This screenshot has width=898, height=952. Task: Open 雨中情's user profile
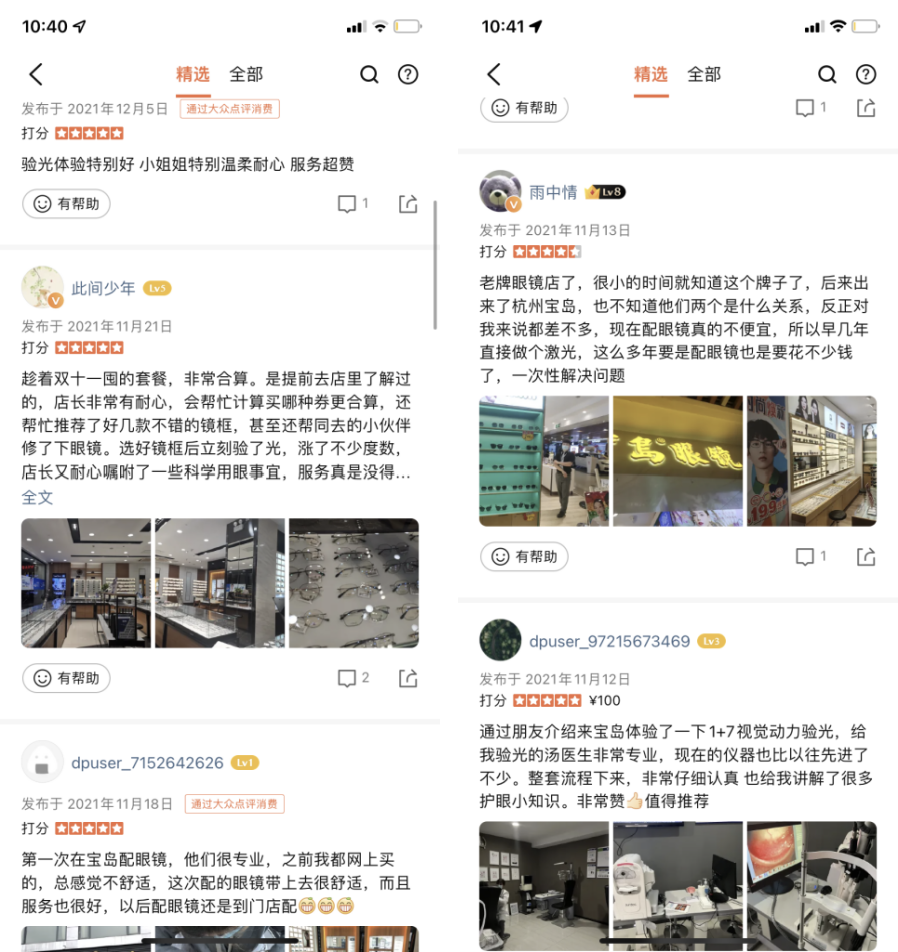point(553,192)
